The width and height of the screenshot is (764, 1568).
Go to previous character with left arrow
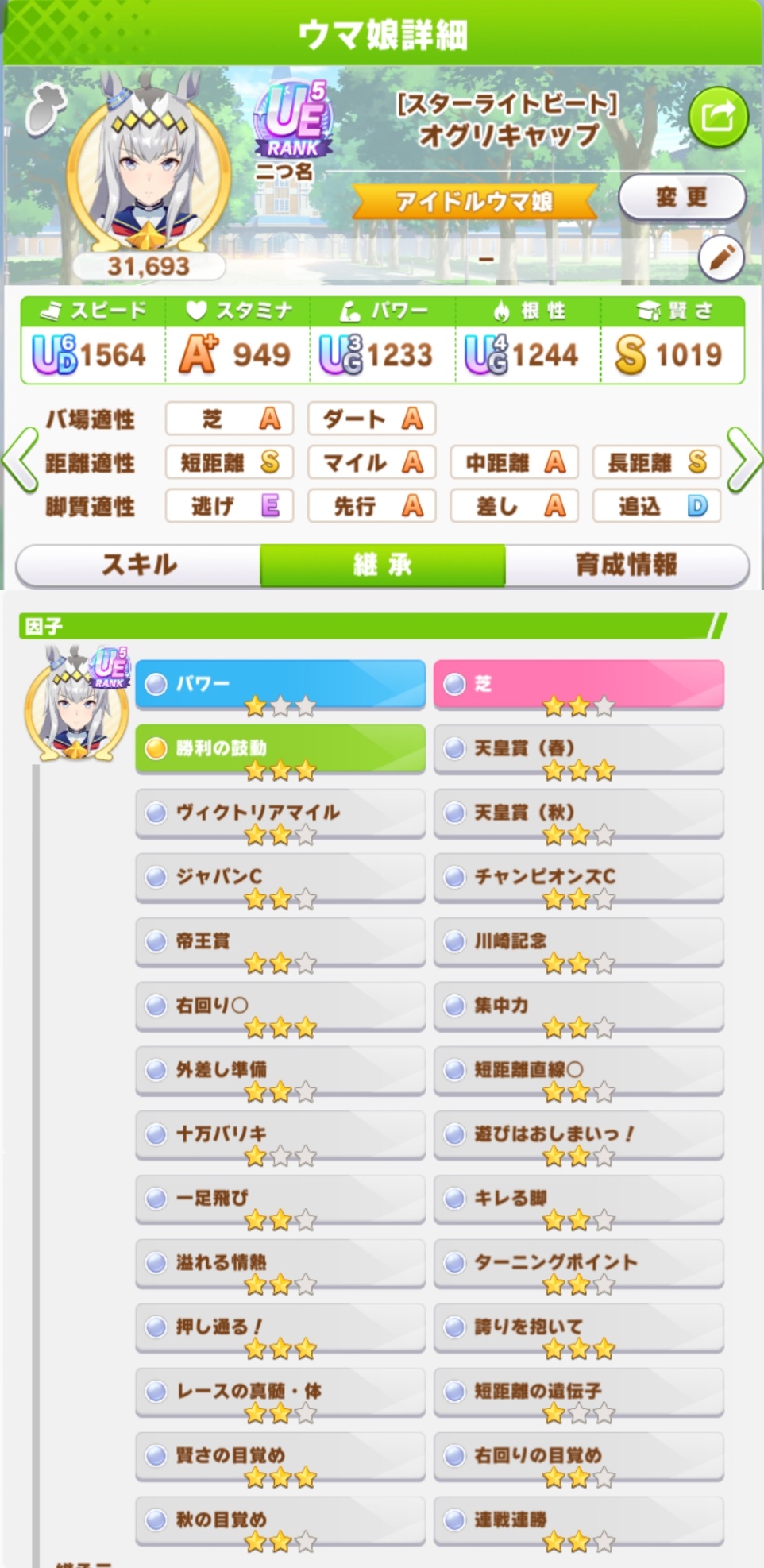coord(20,460)
